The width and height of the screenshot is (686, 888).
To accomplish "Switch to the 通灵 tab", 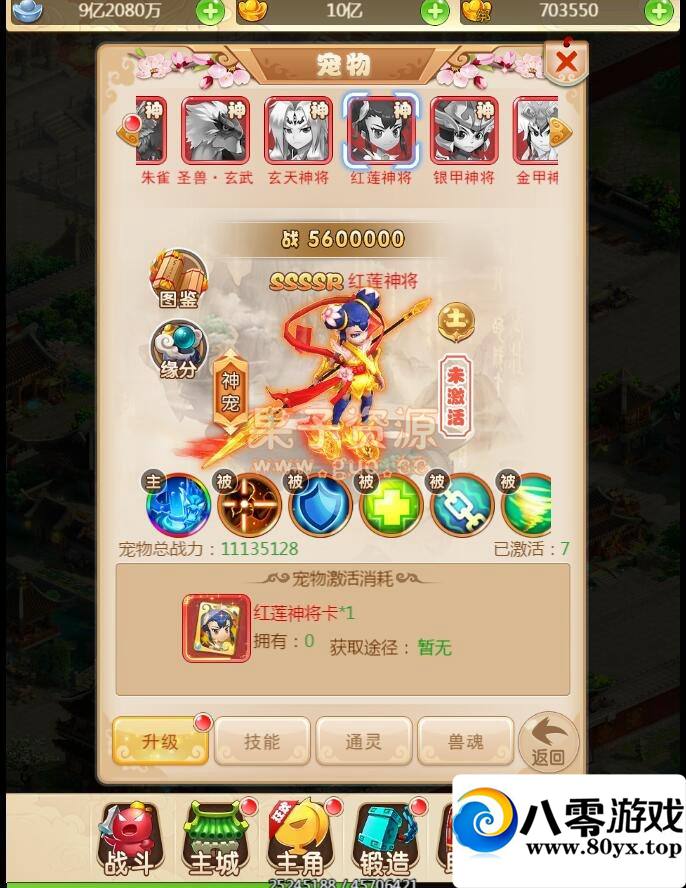I will click(x=364, y=741).
